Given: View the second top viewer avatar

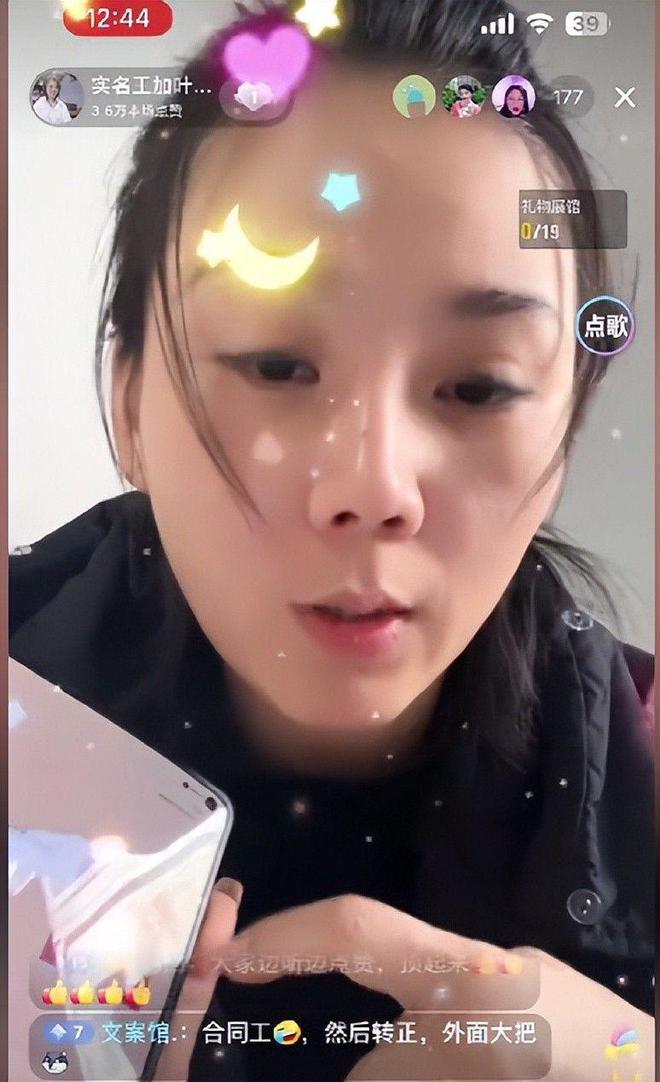Looking at the screenshot, I should 463,97.
